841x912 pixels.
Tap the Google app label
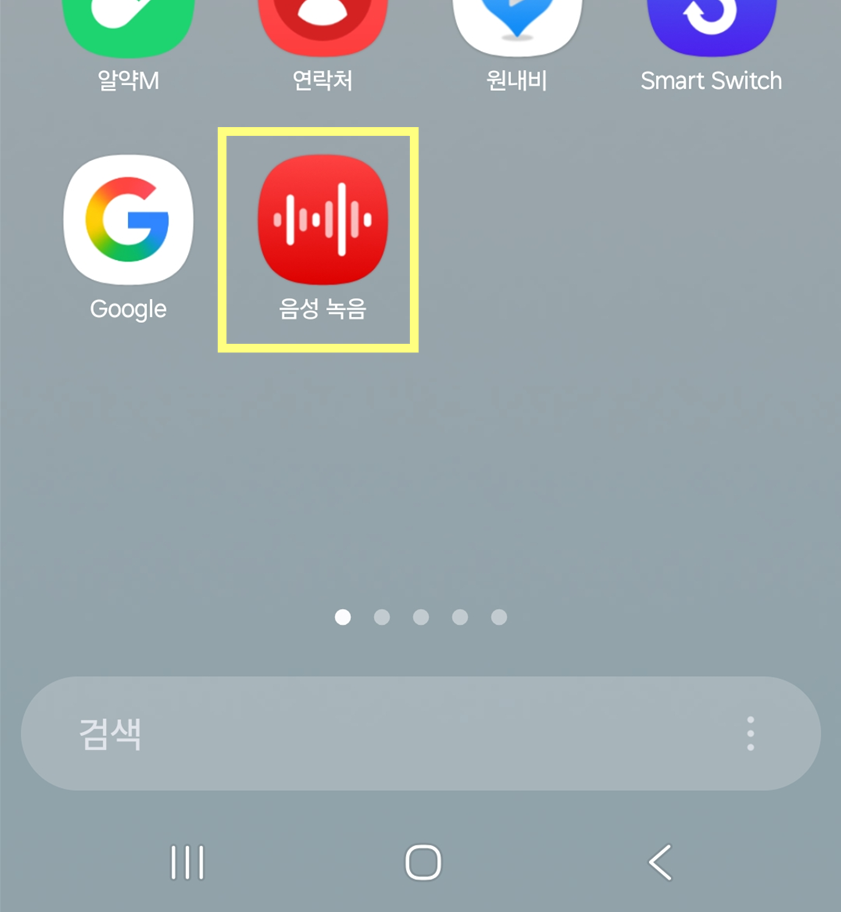[x=128, y=309]
